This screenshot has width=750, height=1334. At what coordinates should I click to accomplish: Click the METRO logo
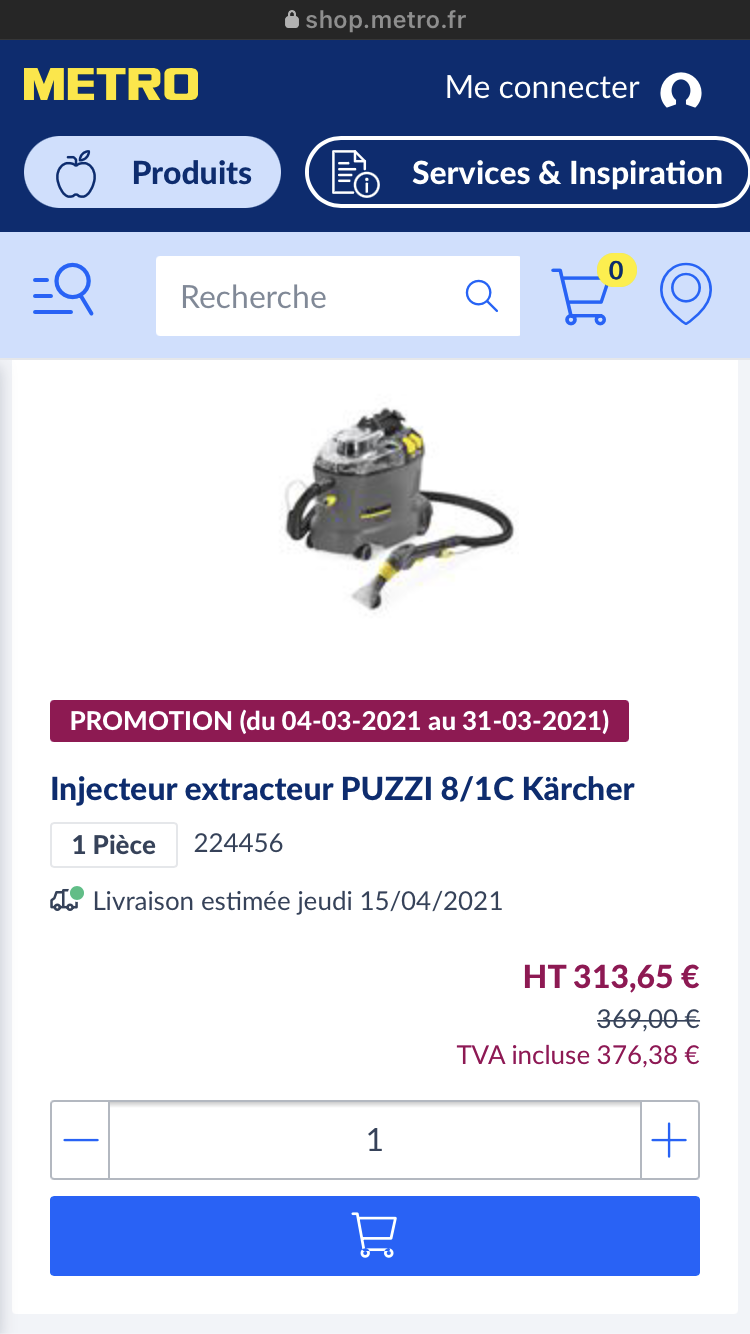(110, 86)
